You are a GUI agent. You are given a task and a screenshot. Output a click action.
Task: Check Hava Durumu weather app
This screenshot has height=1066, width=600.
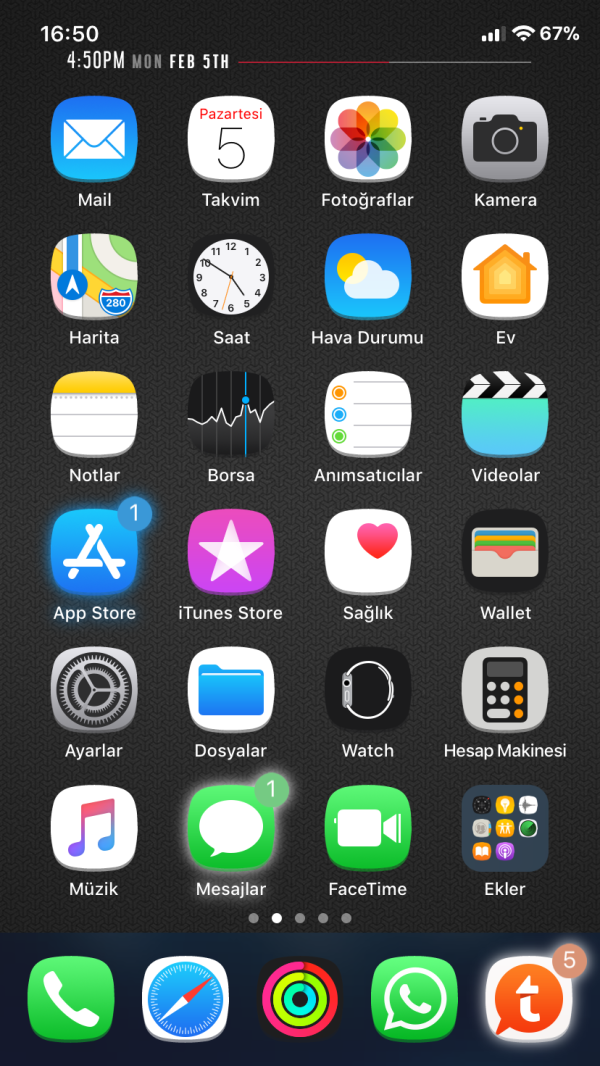coord(368,277)
